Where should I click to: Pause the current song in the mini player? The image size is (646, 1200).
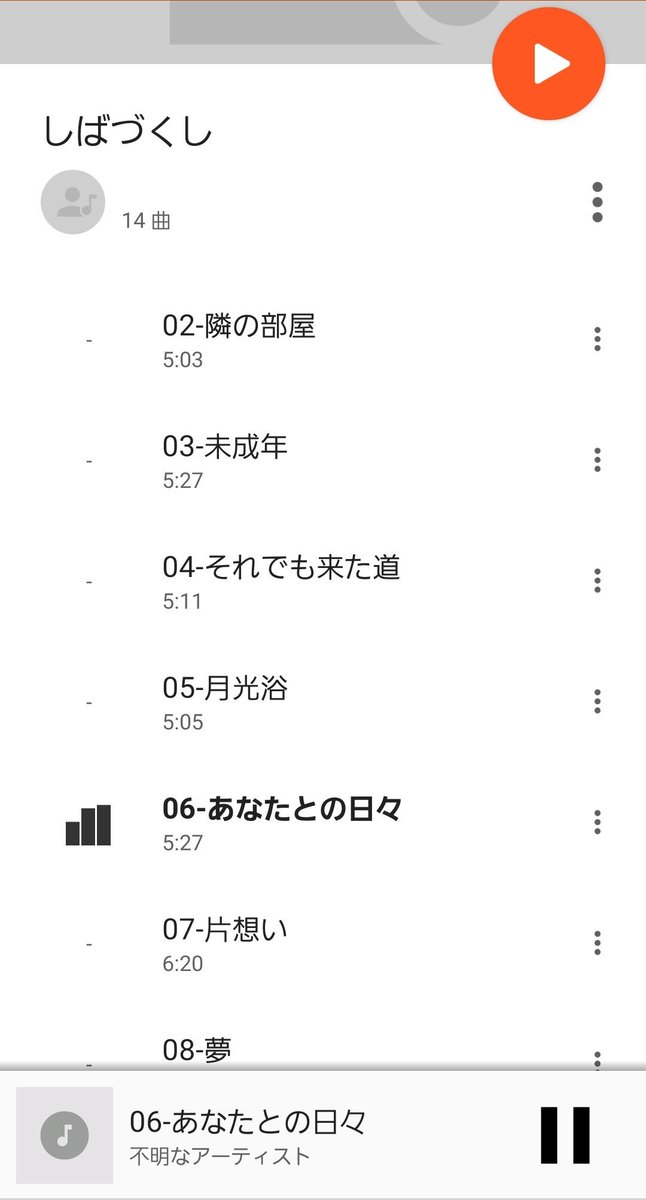(x=565, y=1135)
